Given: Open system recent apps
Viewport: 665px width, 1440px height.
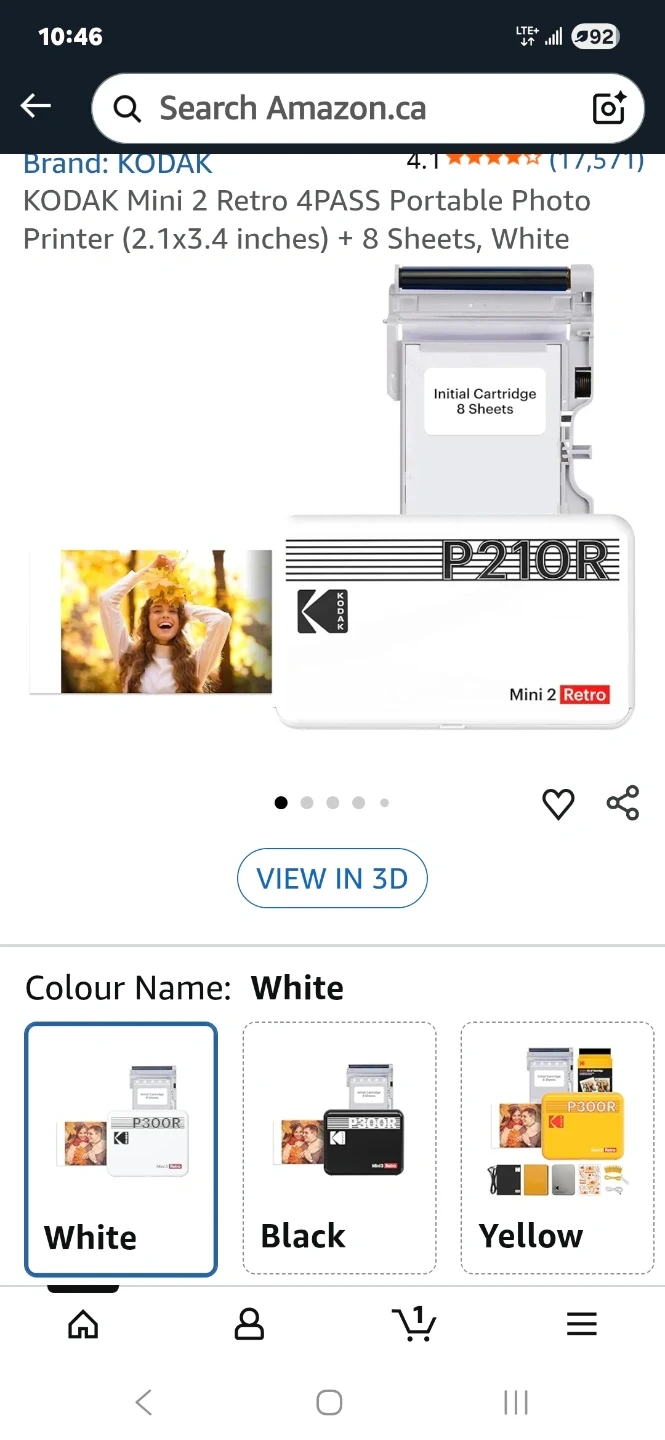Looking at the screenshot, I should coord(516,1402).
